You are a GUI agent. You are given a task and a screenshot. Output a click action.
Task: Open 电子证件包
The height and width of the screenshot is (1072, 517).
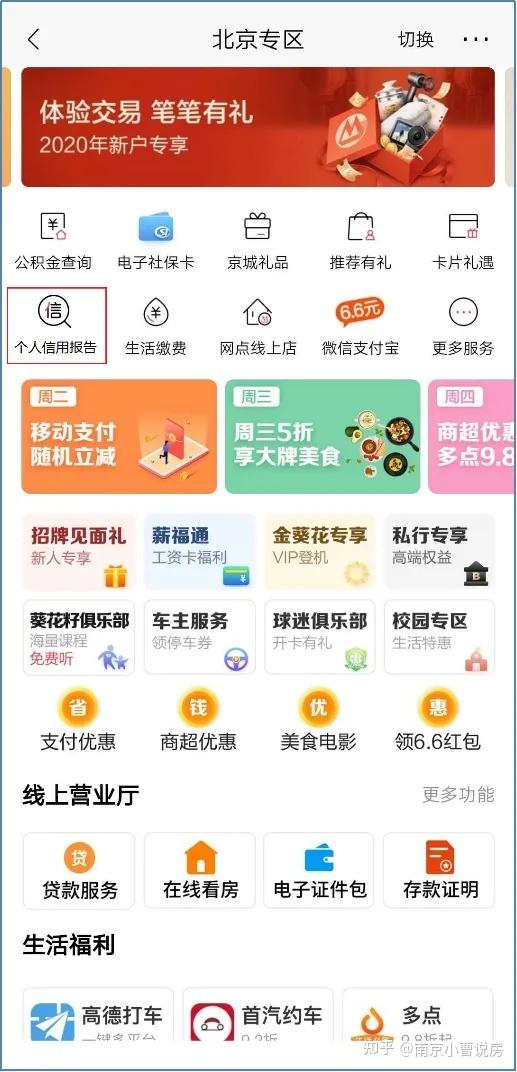[319, 870]
